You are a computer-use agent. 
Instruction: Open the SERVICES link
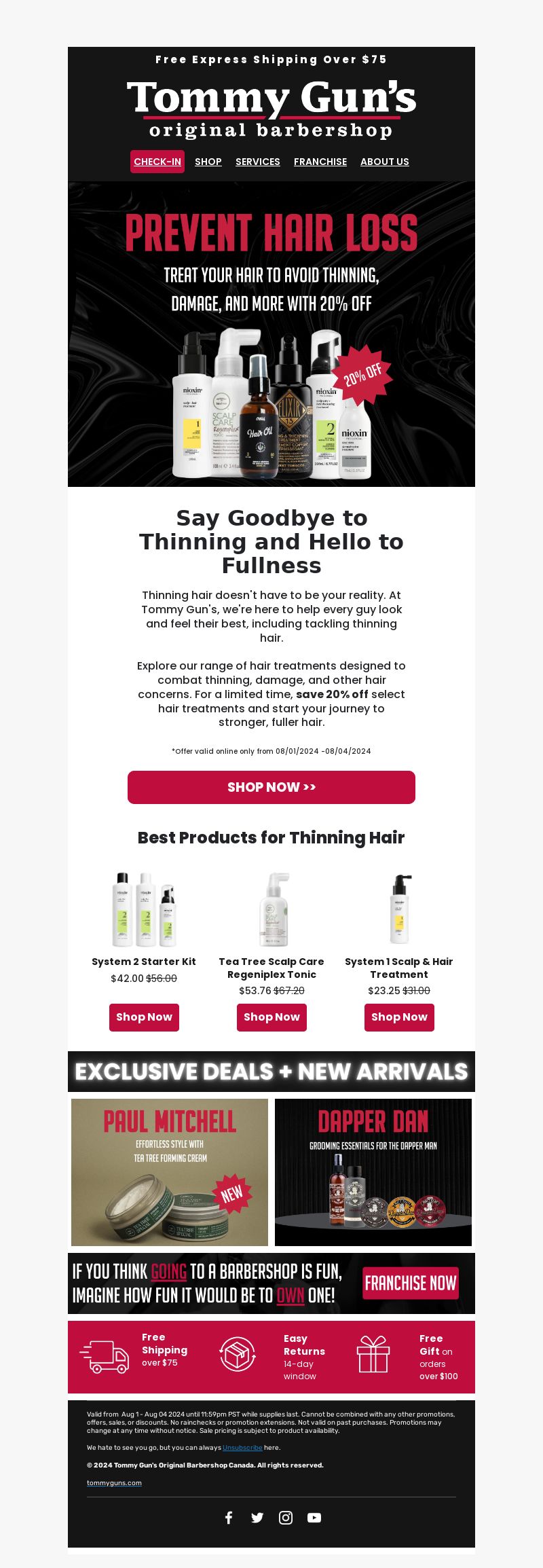[258, 162]
